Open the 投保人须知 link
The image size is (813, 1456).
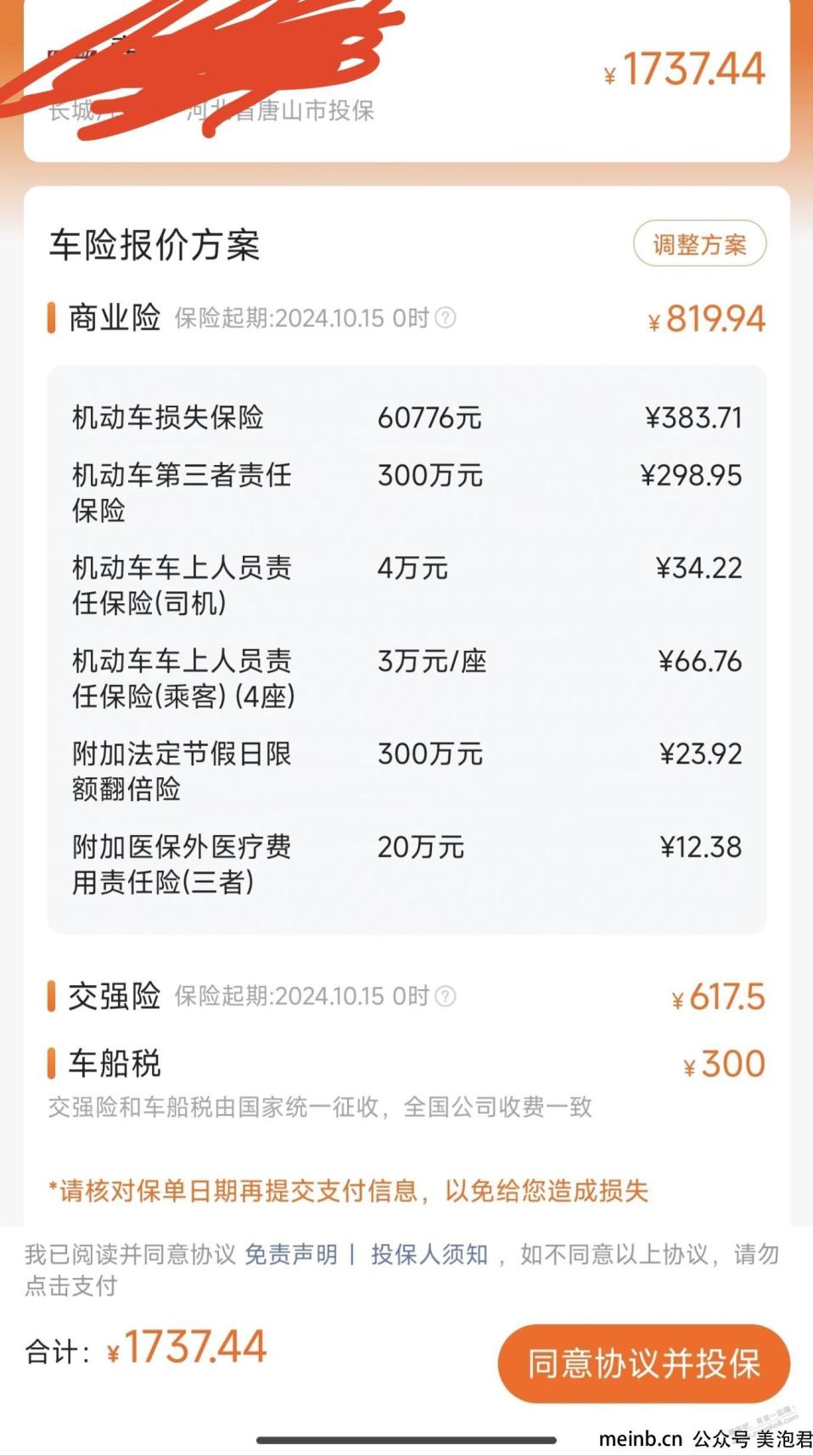(429, 1254)
